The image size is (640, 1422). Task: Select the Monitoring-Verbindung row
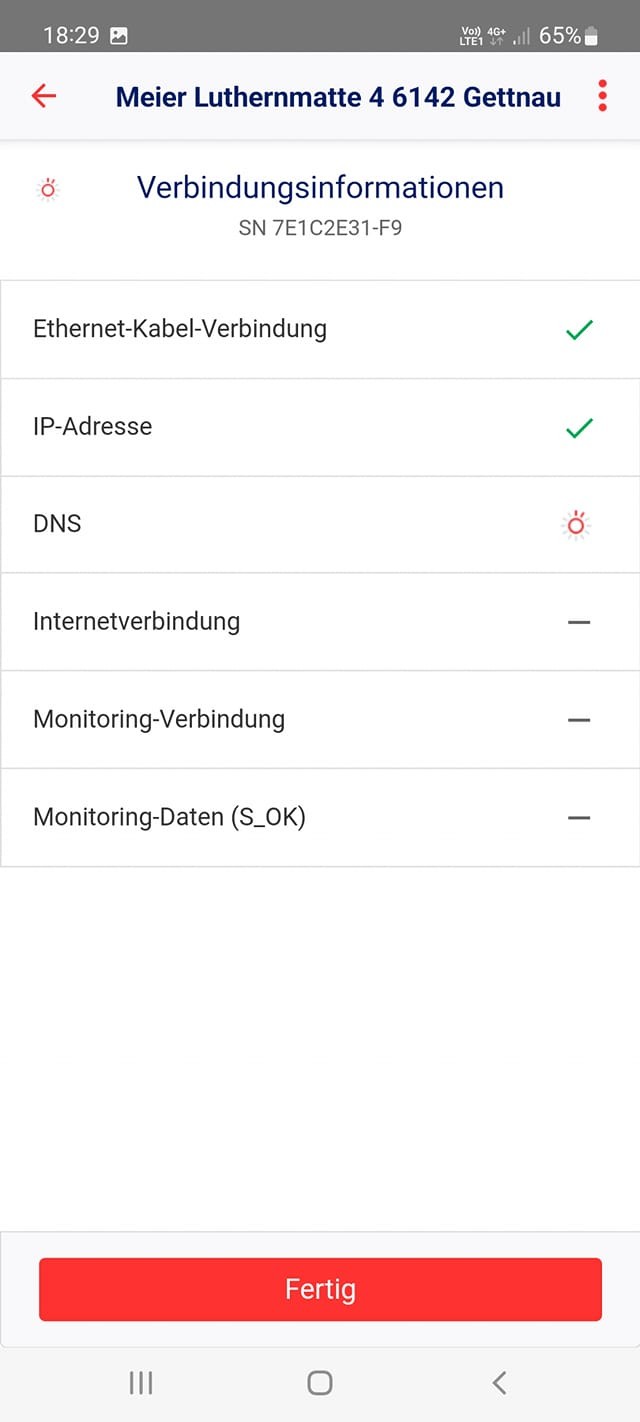click(320, 720)
